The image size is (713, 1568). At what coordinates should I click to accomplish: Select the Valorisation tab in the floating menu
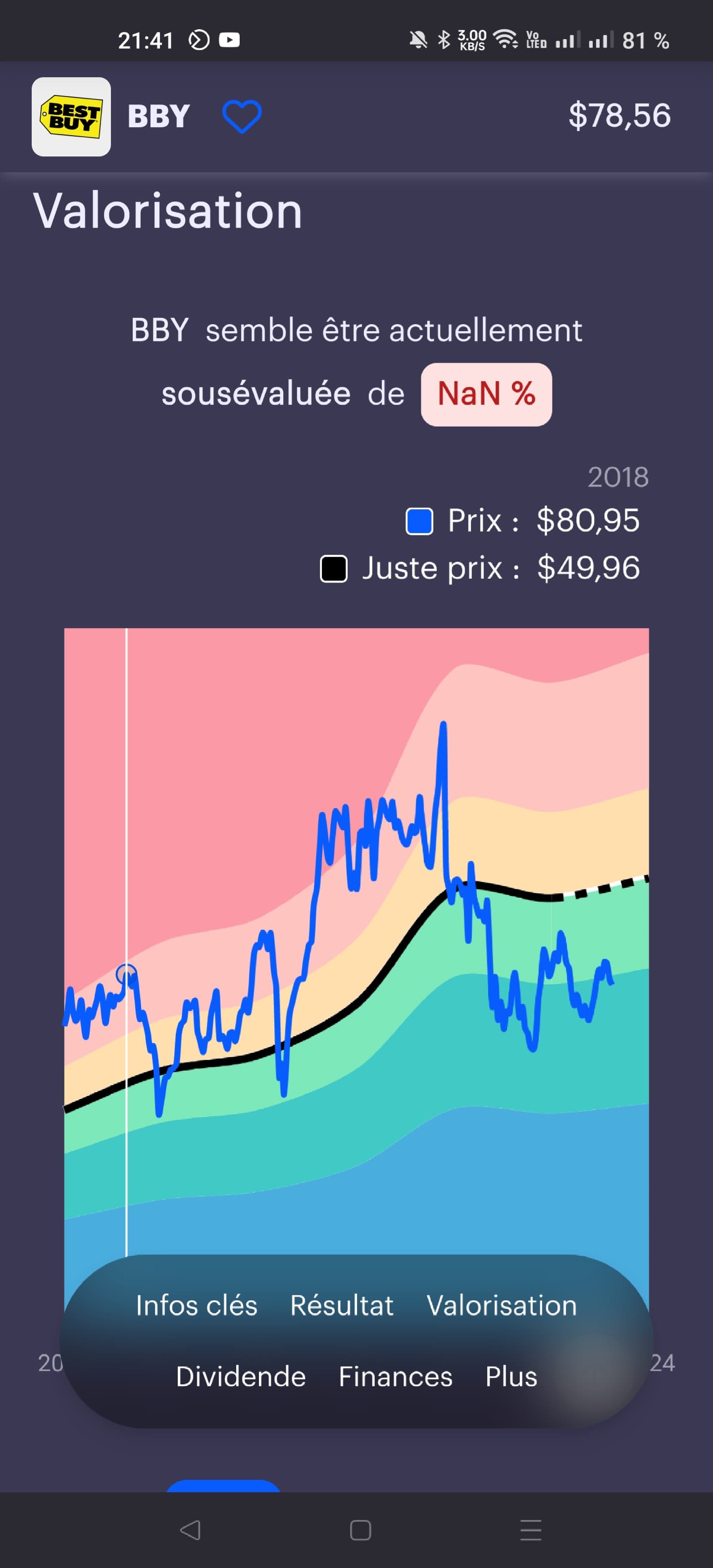point(502,1305)
